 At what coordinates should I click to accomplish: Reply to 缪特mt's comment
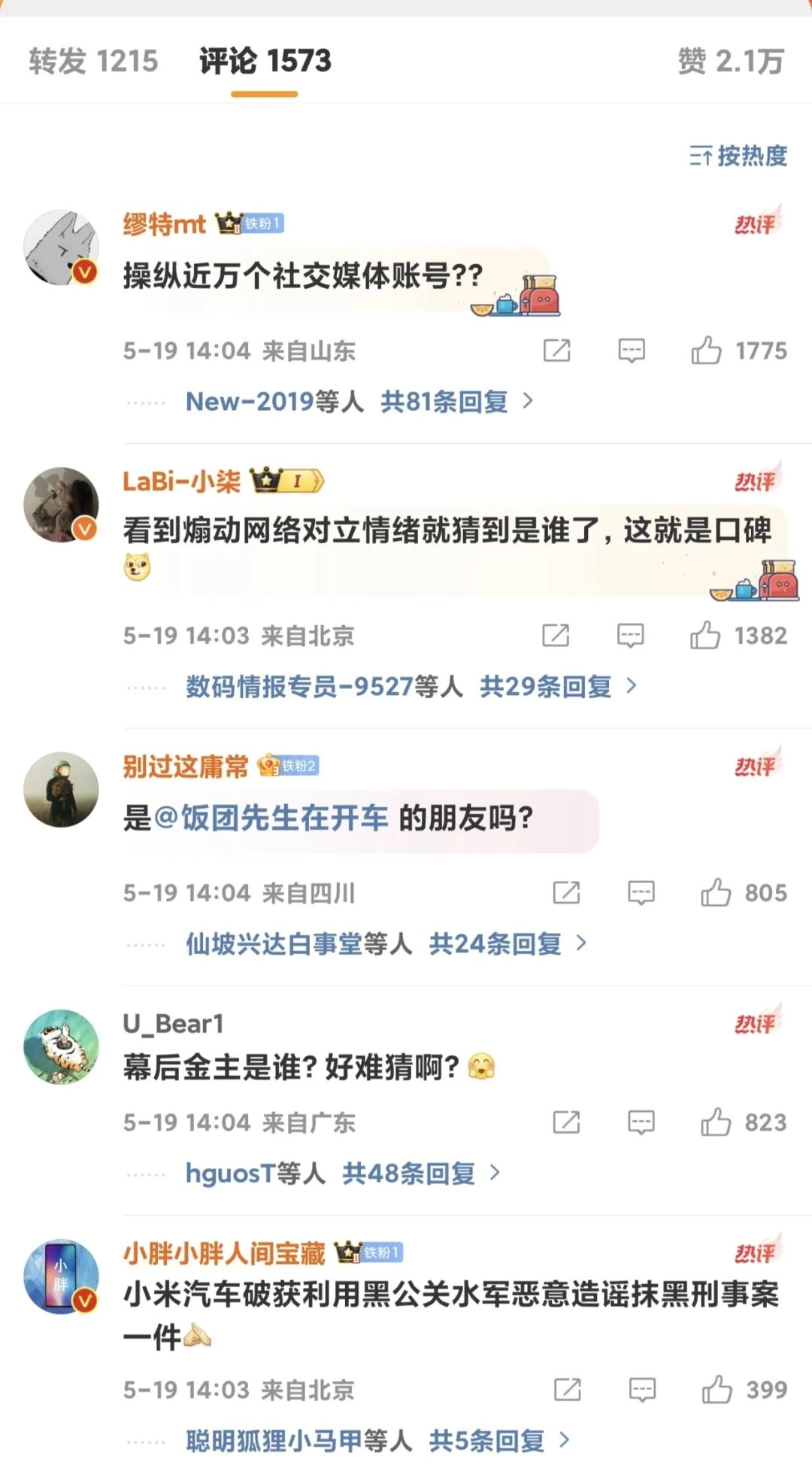631,351
